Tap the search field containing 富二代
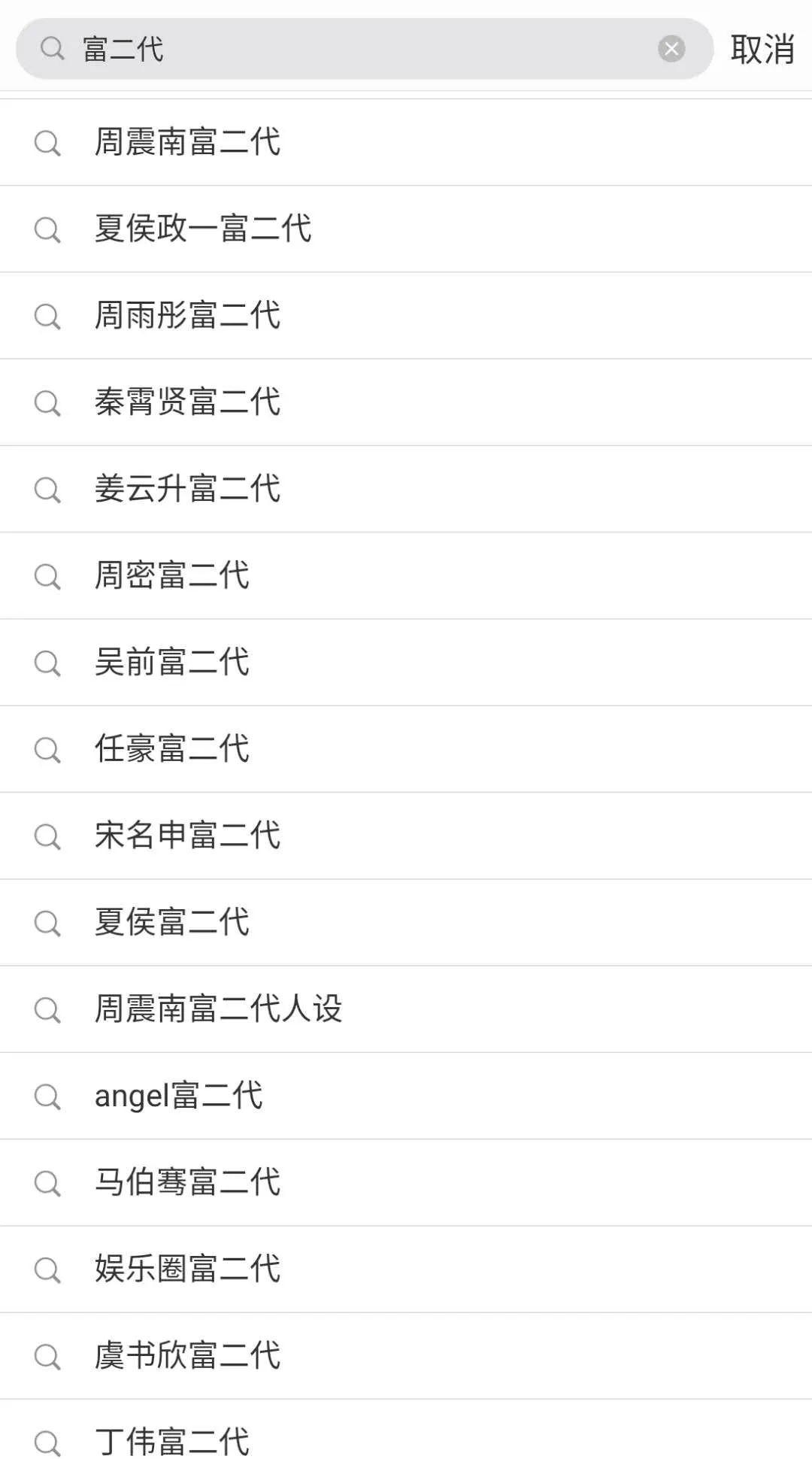 tap(364, 49)
